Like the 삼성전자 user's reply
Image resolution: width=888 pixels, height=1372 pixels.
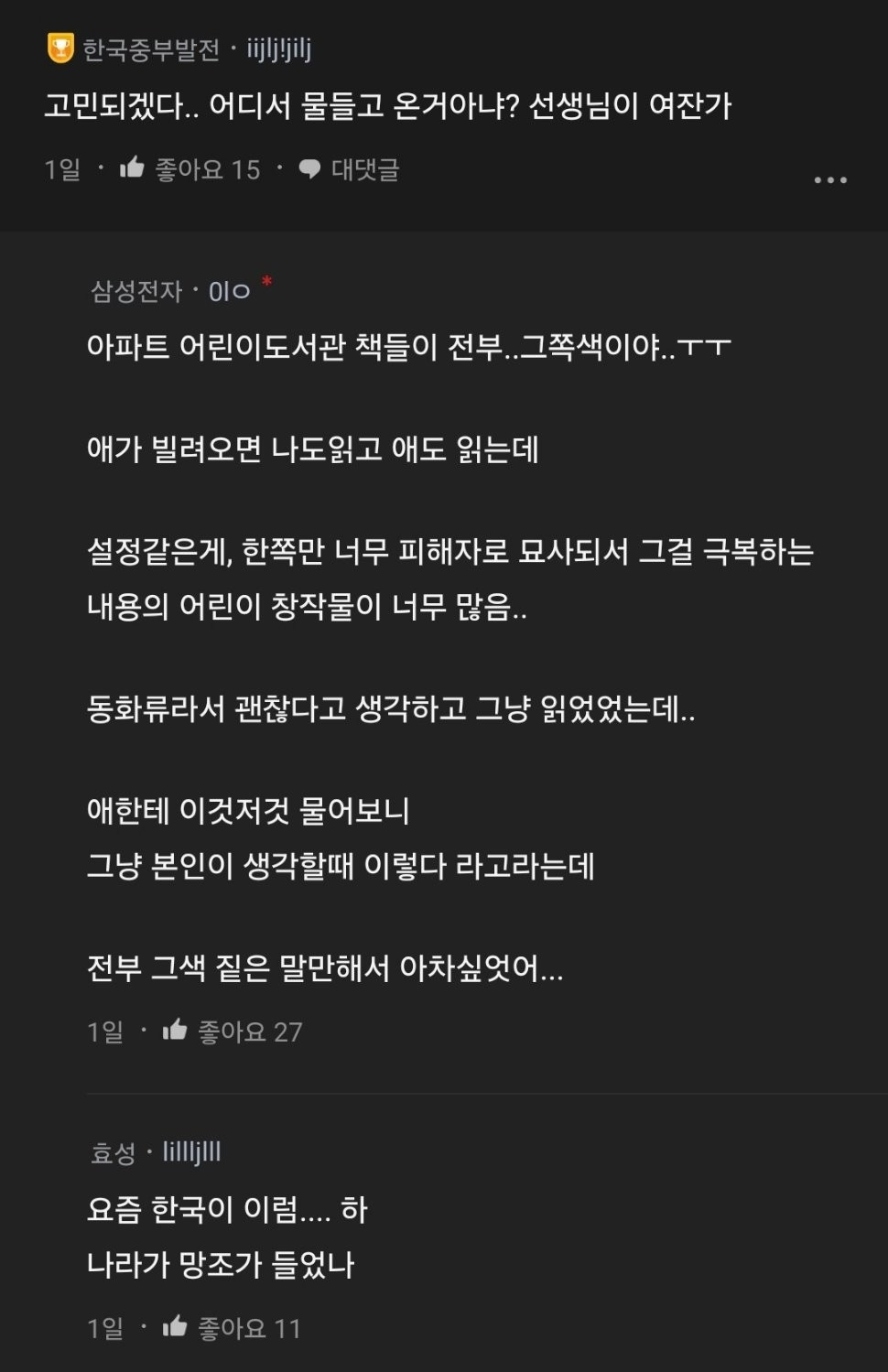click(176, 1032)
